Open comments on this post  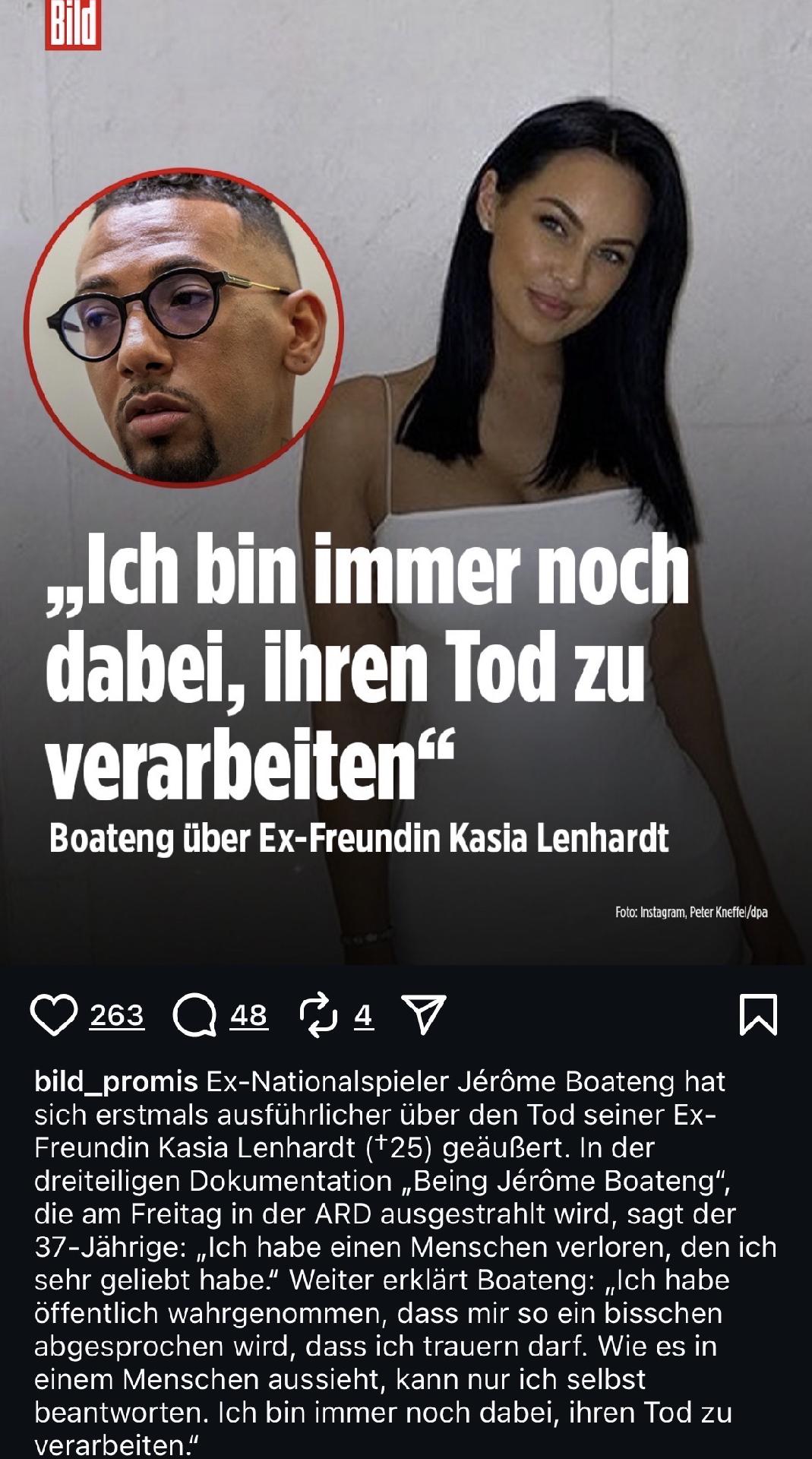click(x=194, y=1015)
